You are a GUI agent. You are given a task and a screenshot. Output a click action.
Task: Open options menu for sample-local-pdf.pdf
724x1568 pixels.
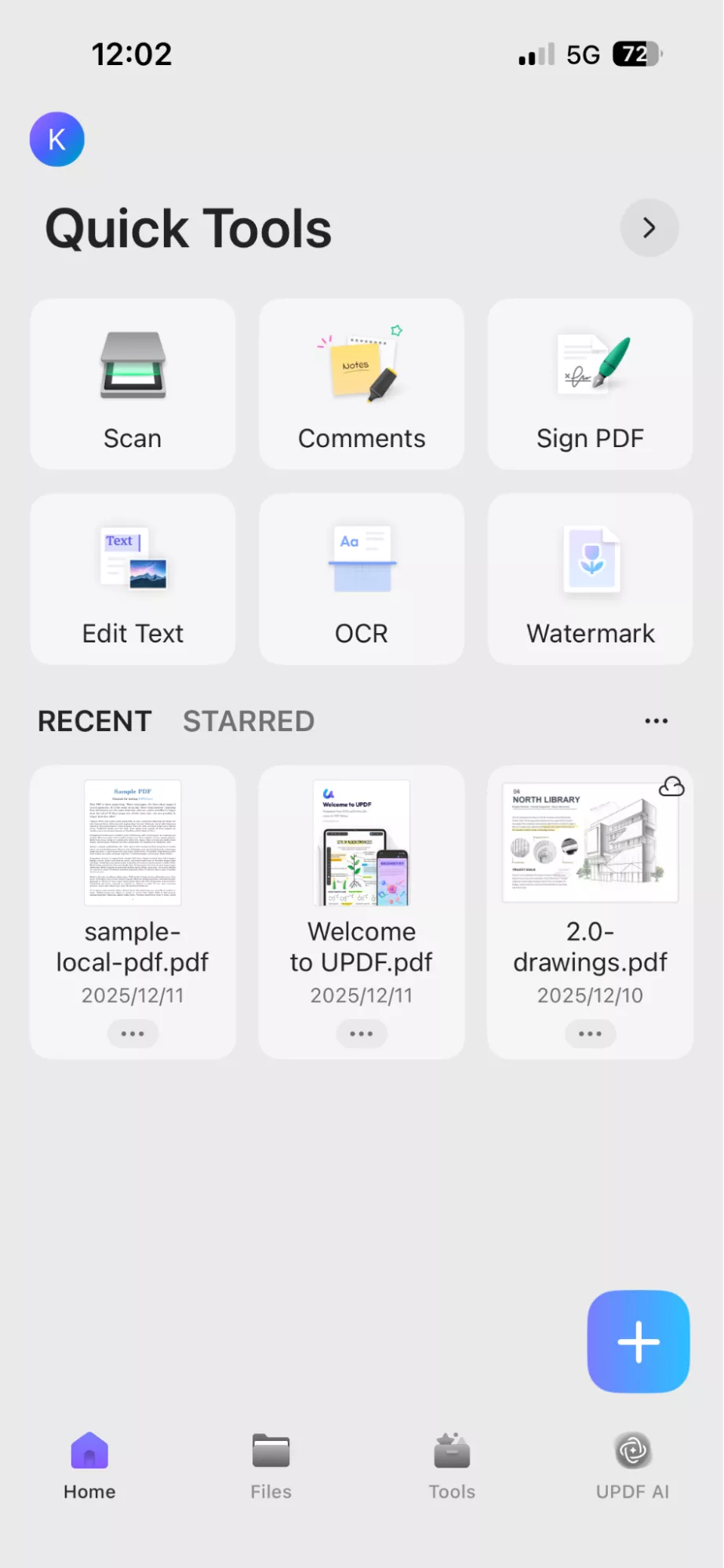tap(133, 1034)
